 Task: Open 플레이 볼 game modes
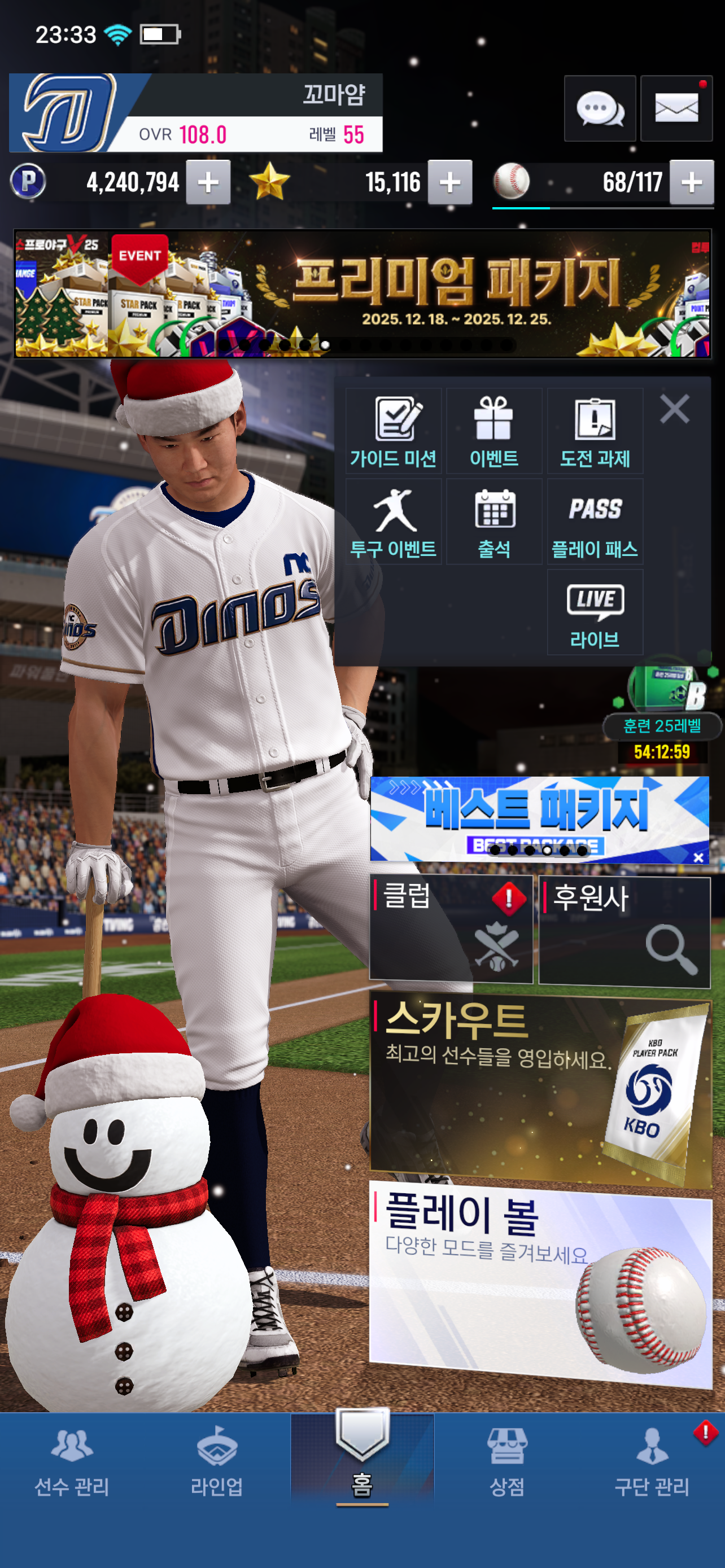coord(540,1284)
